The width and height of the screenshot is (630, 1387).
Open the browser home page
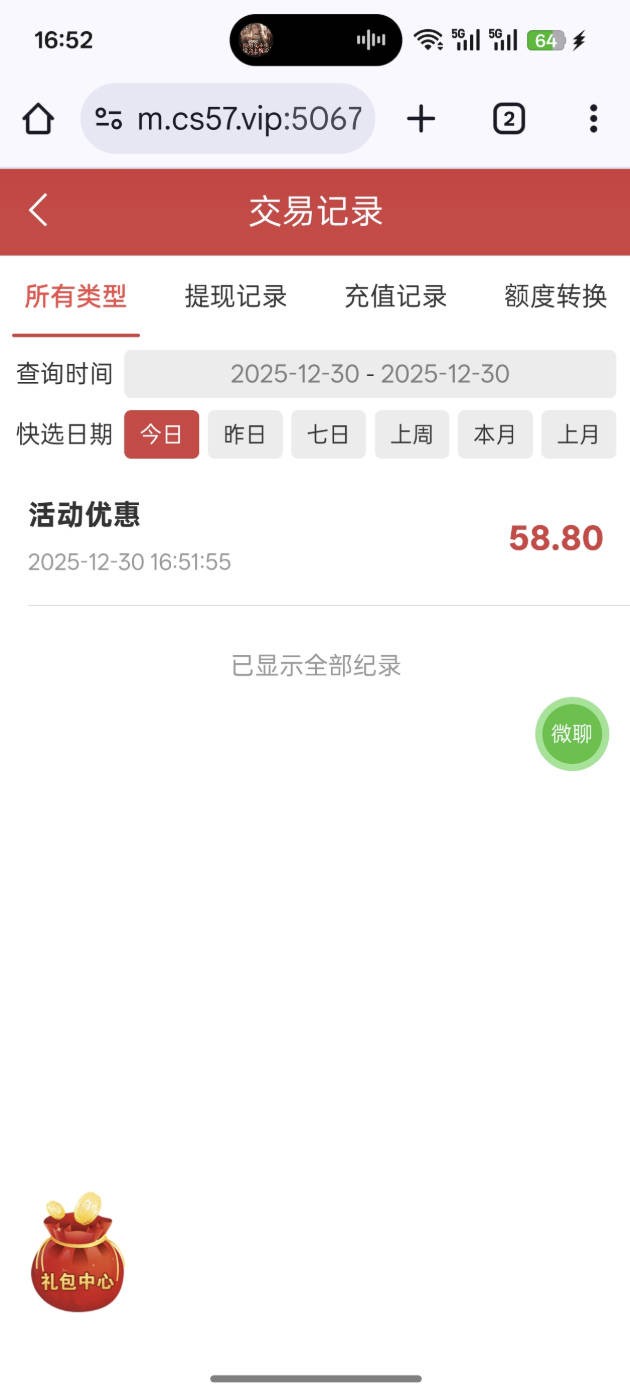[x=38, y=119]
